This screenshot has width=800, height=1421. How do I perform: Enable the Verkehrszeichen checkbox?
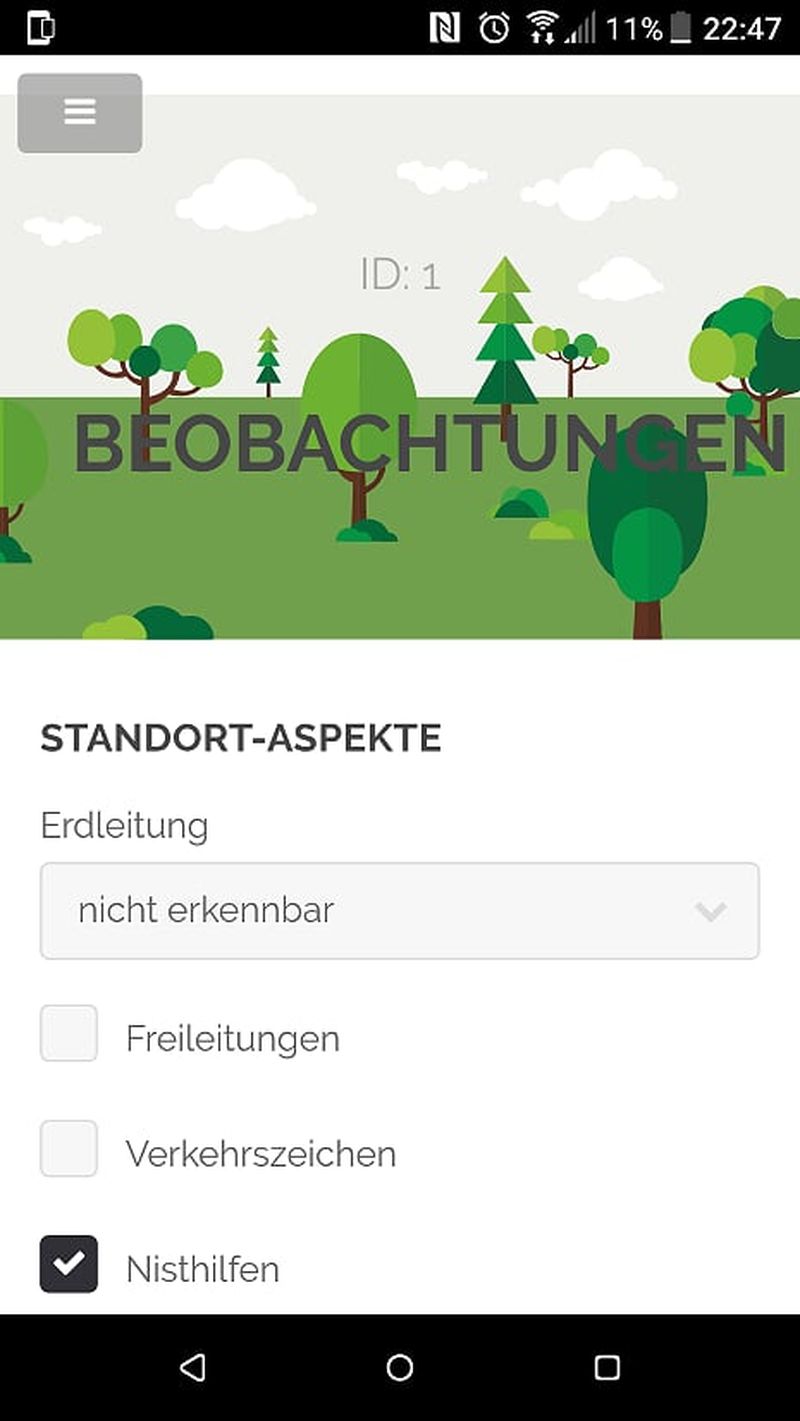(x=69, y=1149)
